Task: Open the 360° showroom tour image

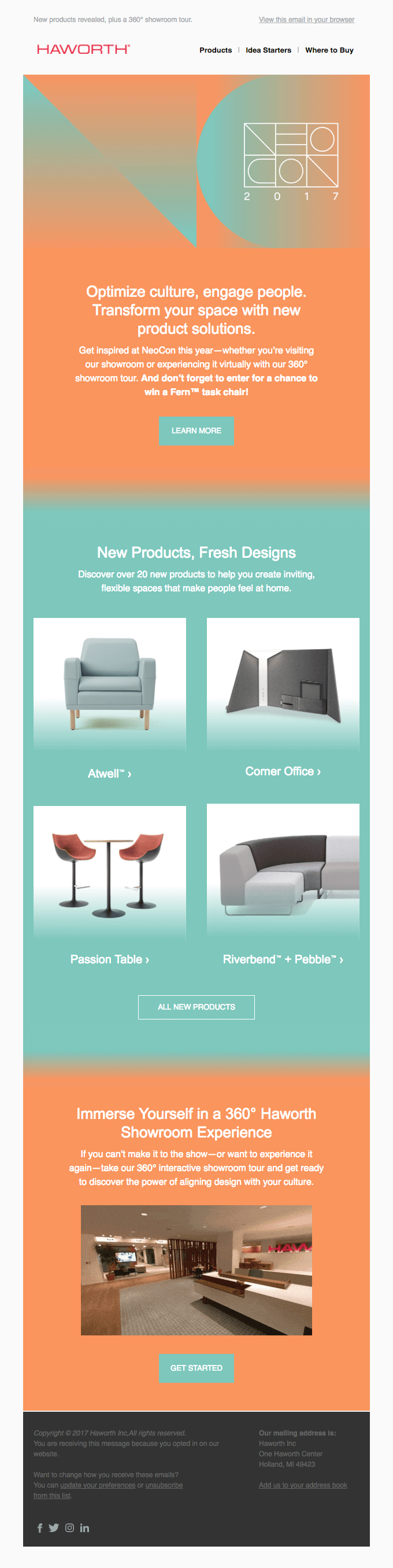Action: tap(196, 1271)
